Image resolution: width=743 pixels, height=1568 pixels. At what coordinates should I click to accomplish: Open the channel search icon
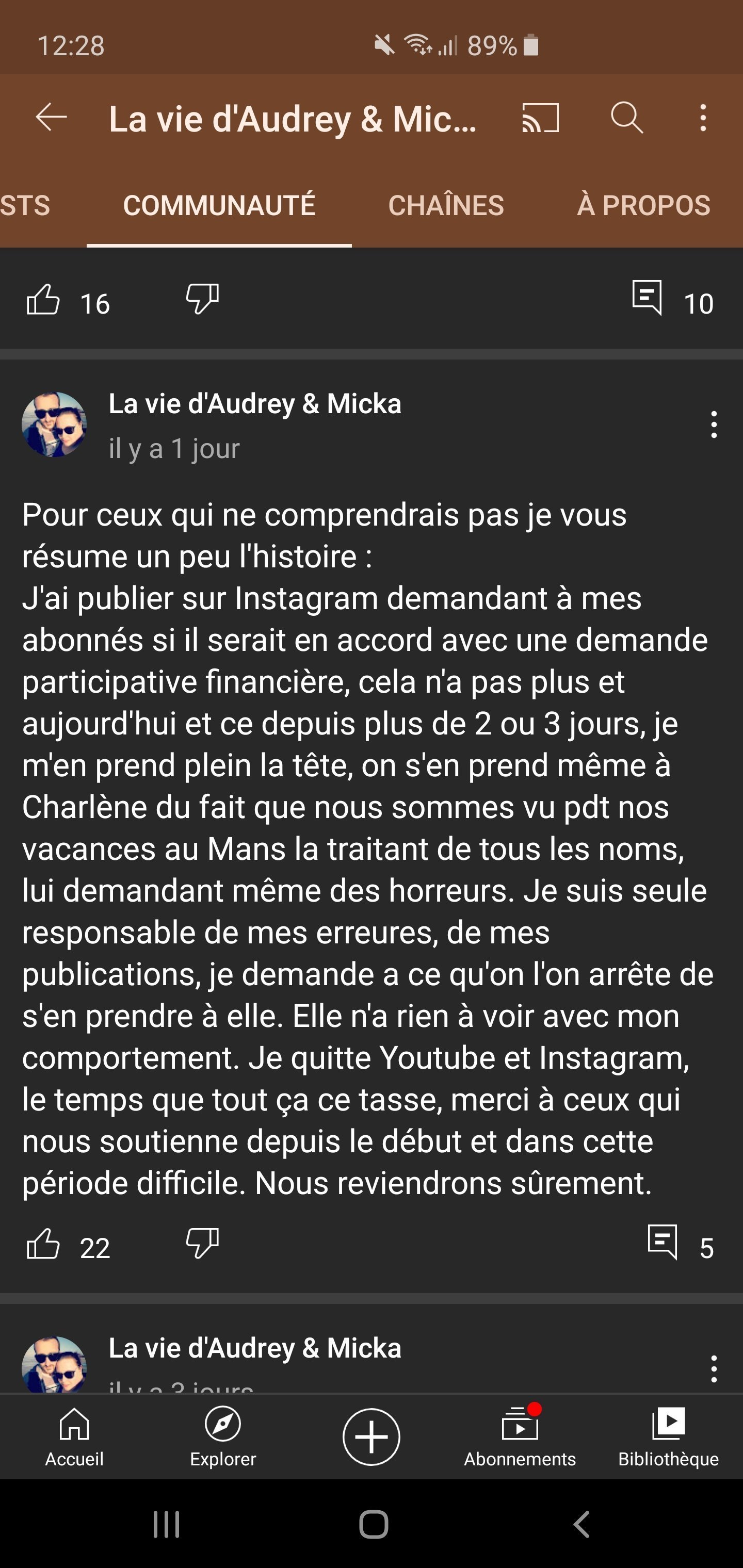(627, 118)
